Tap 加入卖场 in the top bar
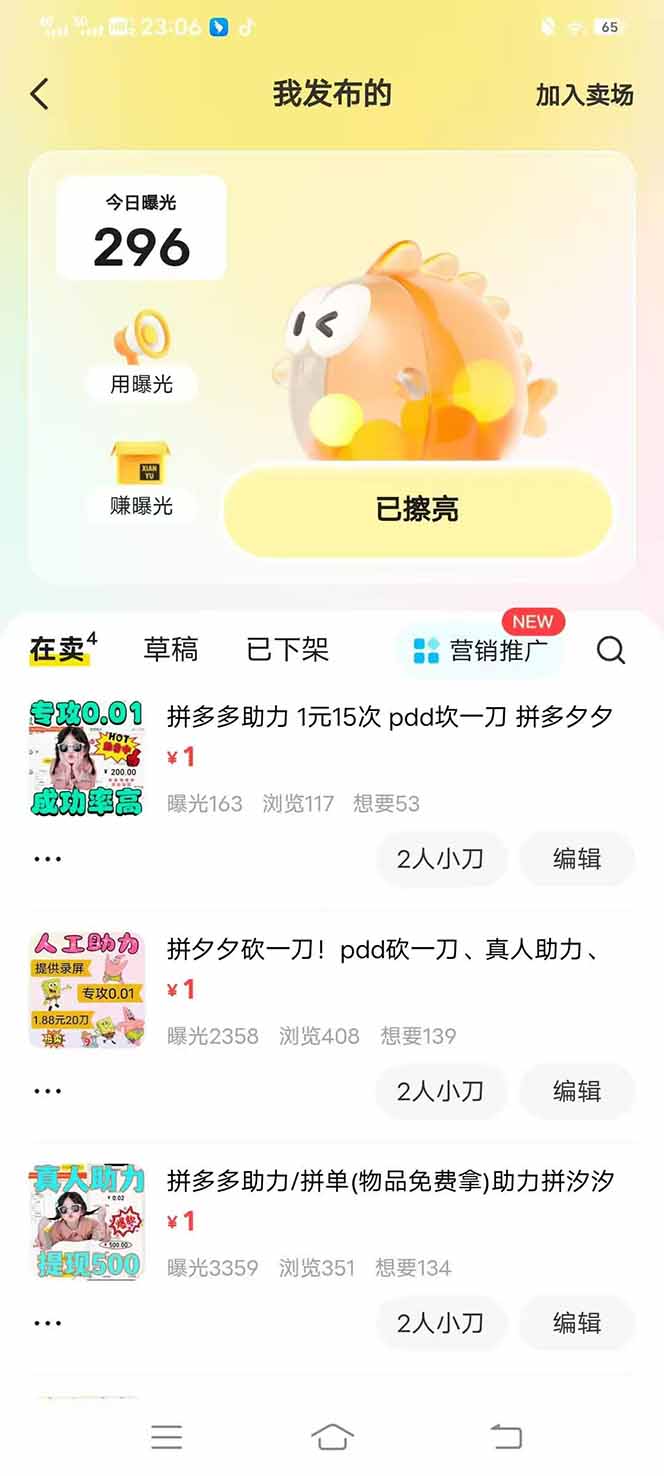This screenshot has width=664, height=1476. tap(584, 95)
